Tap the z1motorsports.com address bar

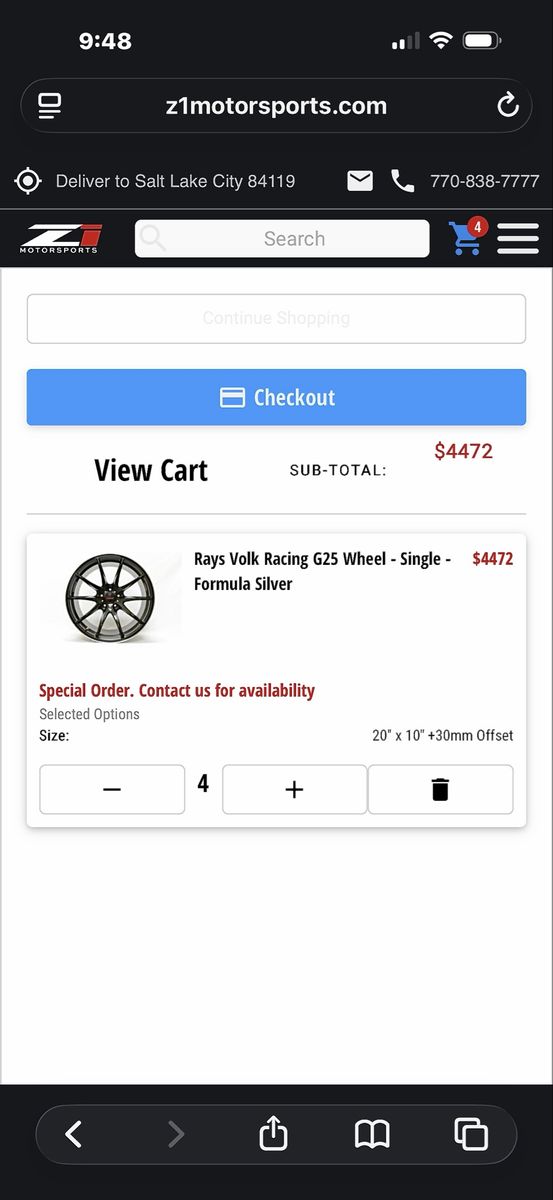(276, 106)
